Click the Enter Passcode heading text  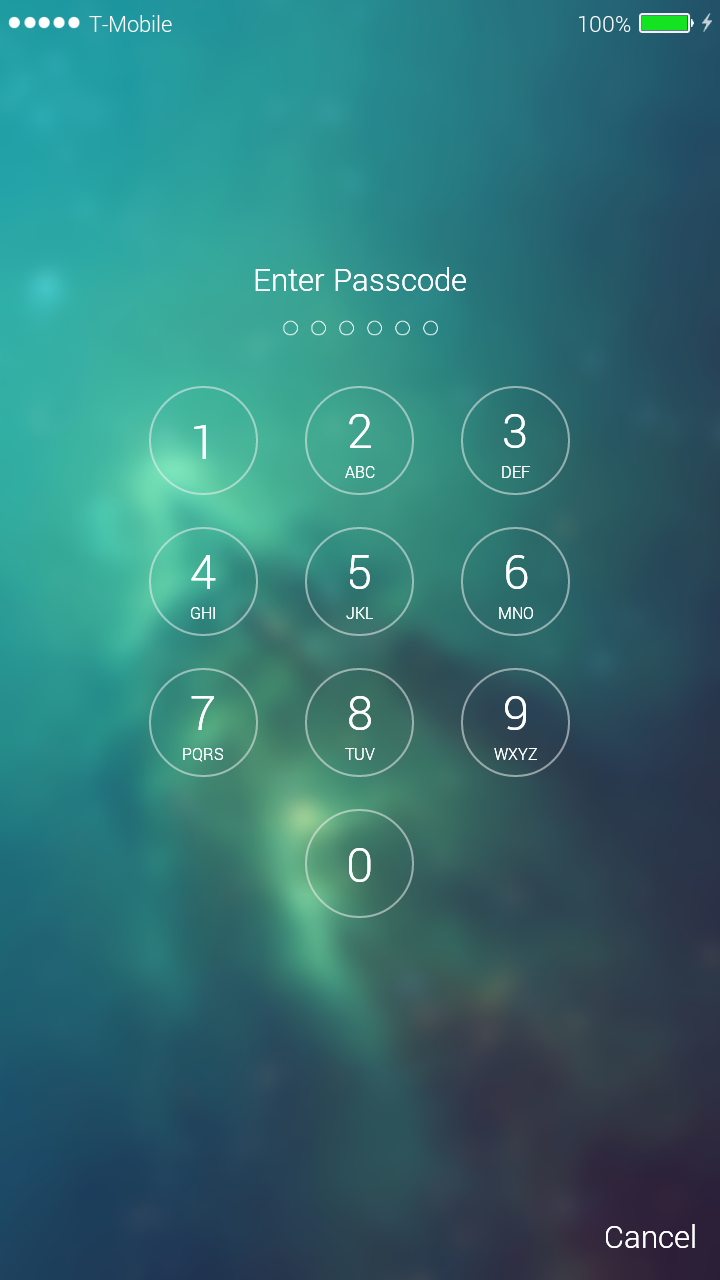pyautogui.click(x=360, y=281)
